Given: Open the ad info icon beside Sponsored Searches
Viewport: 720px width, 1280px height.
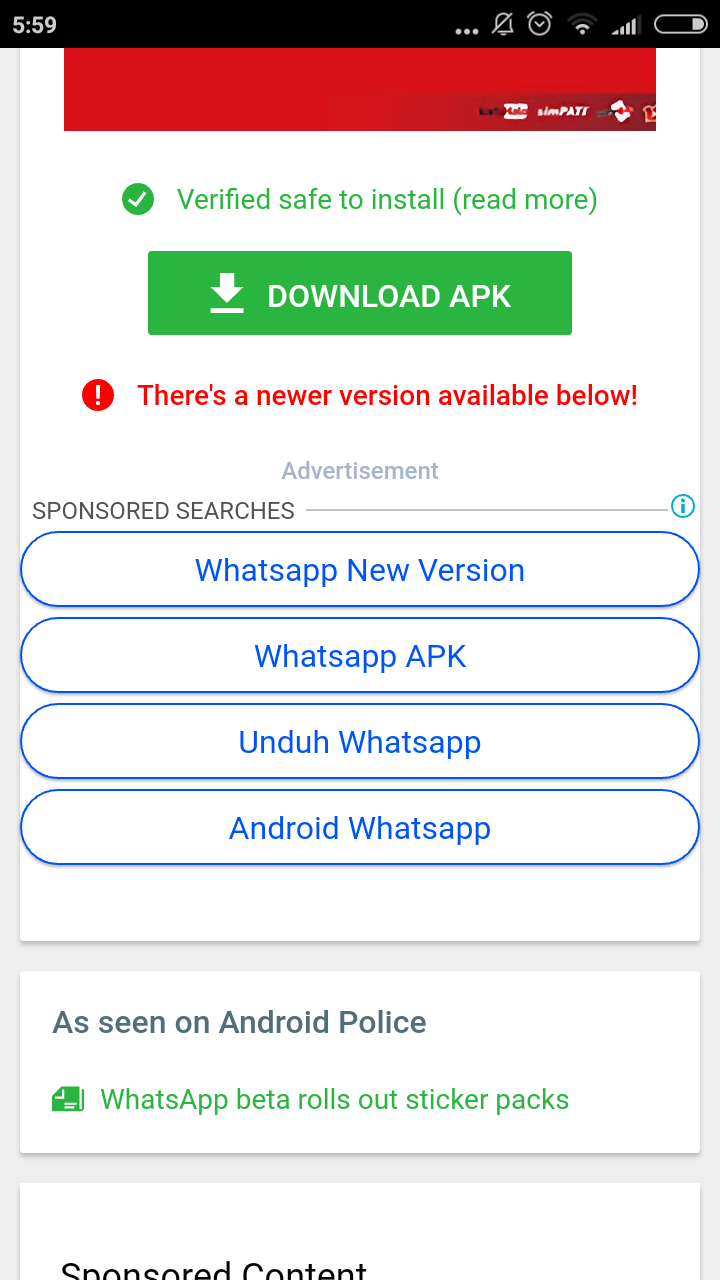Looking at the screenshot, I should point(683,506).
